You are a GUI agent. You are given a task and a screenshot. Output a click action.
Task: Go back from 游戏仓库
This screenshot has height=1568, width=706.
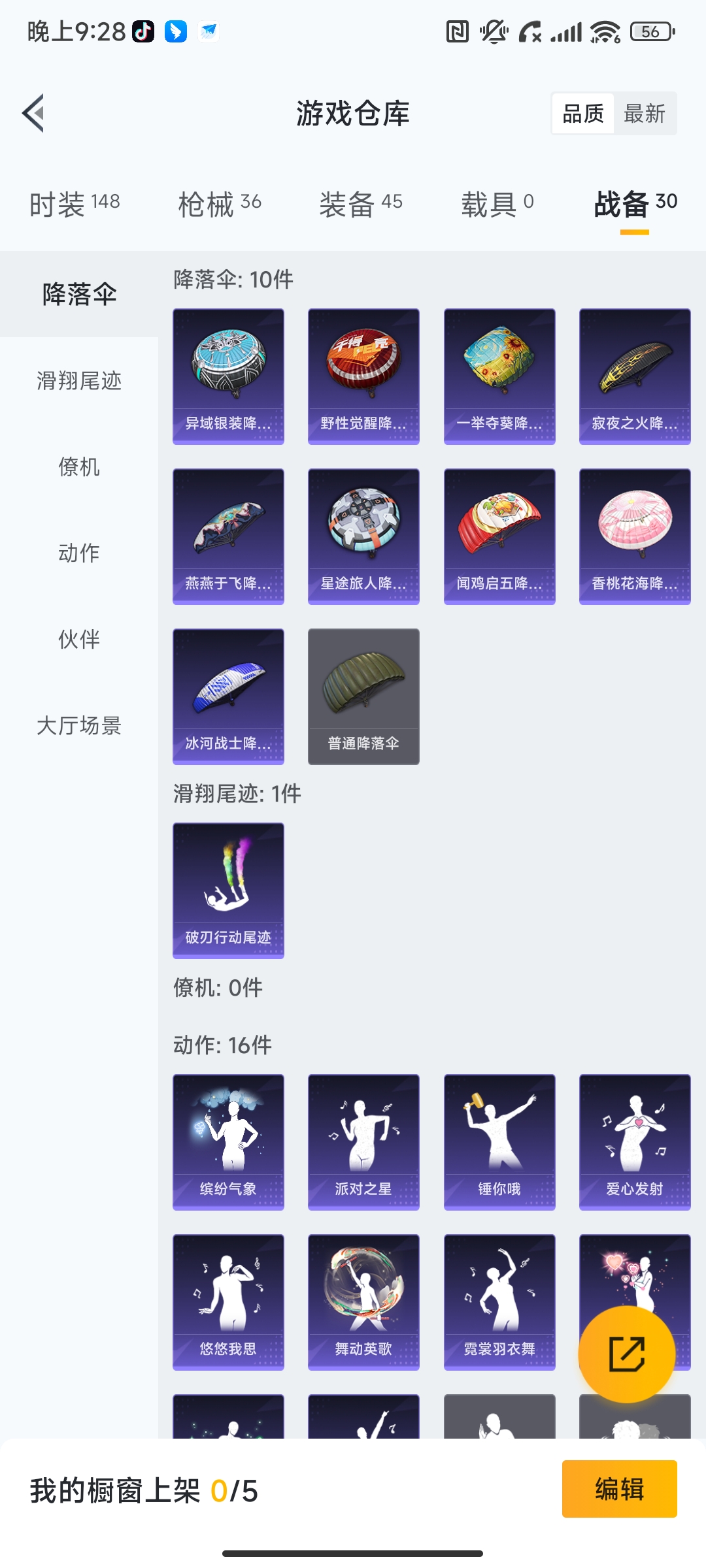point(34,114)
